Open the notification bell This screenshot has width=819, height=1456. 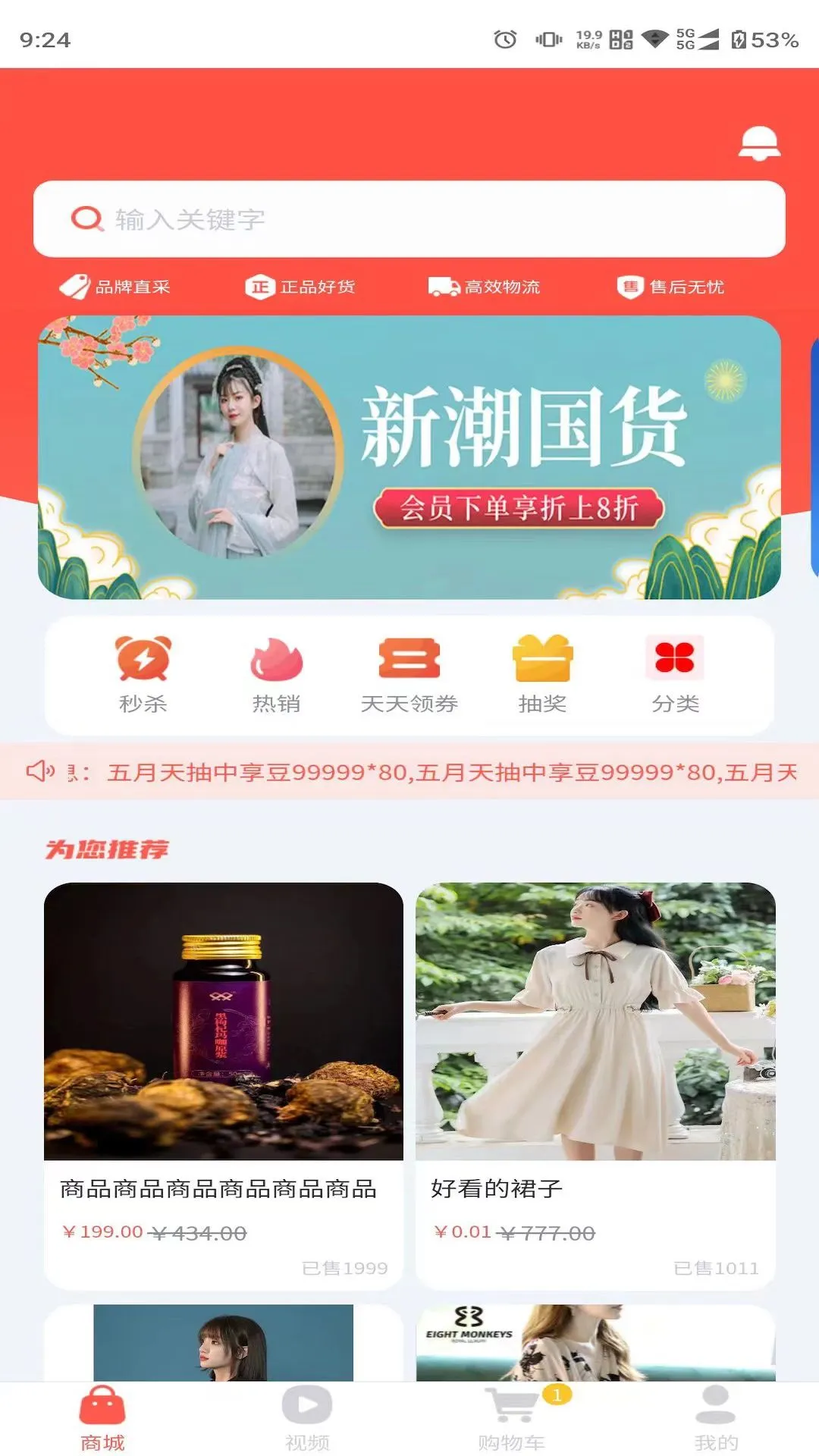(x=759, y=143)
